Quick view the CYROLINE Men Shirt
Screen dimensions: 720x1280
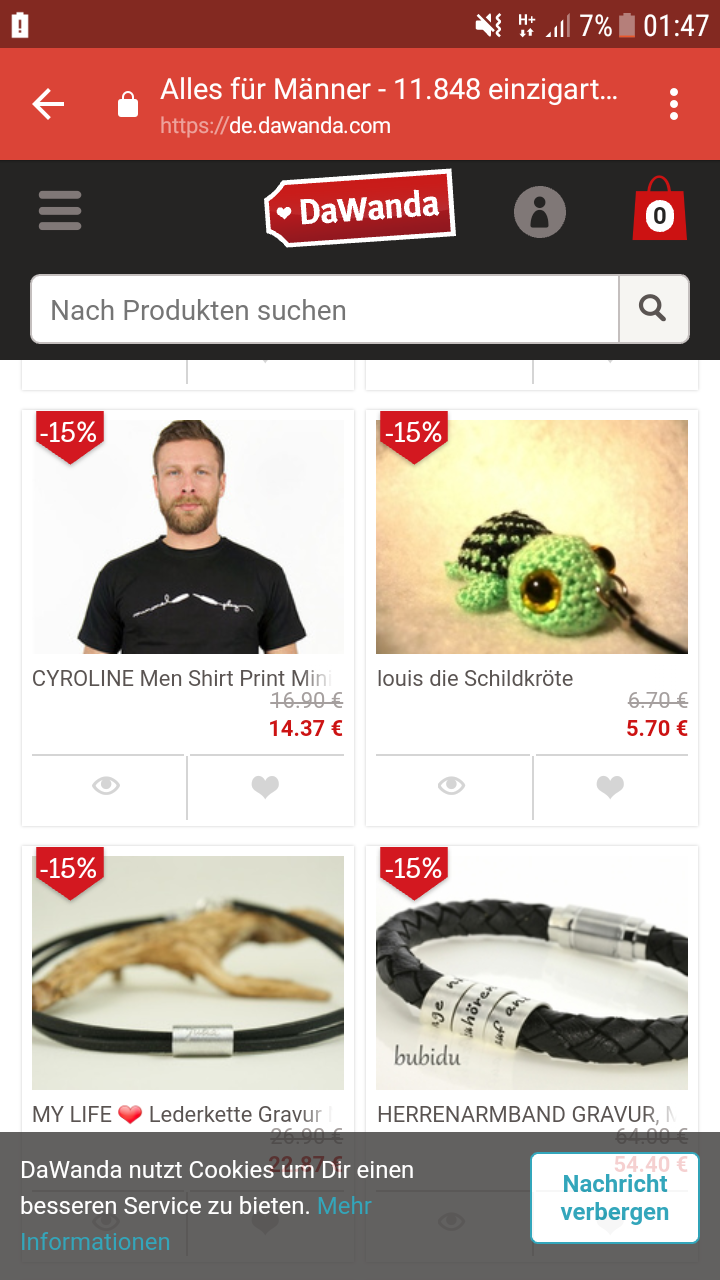pyautogui.click(x=106, y=787)
